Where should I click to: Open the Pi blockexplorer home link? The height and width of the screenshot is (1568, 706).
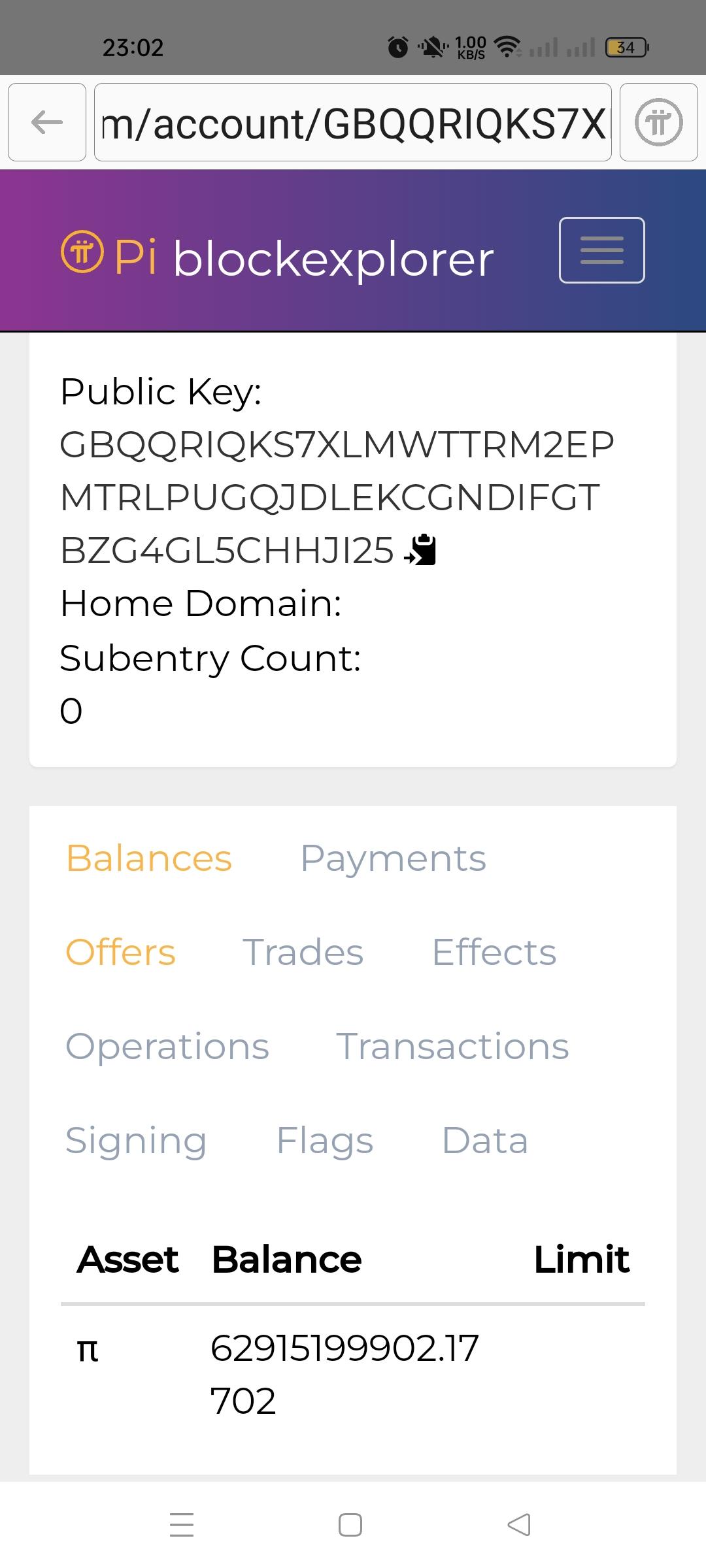[277, 257]
